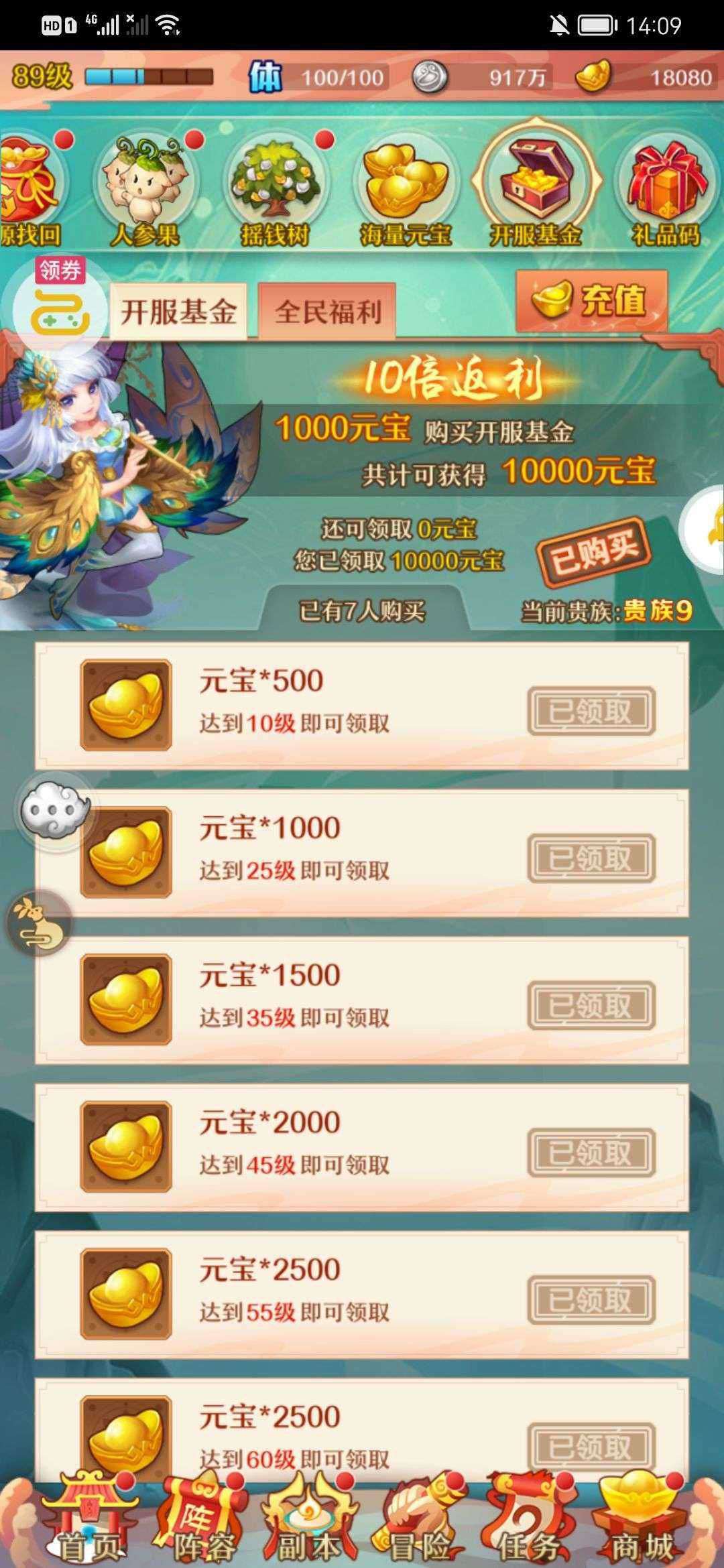Tap the 充值 recharge button
The image size is (724, 1568).
591,301
